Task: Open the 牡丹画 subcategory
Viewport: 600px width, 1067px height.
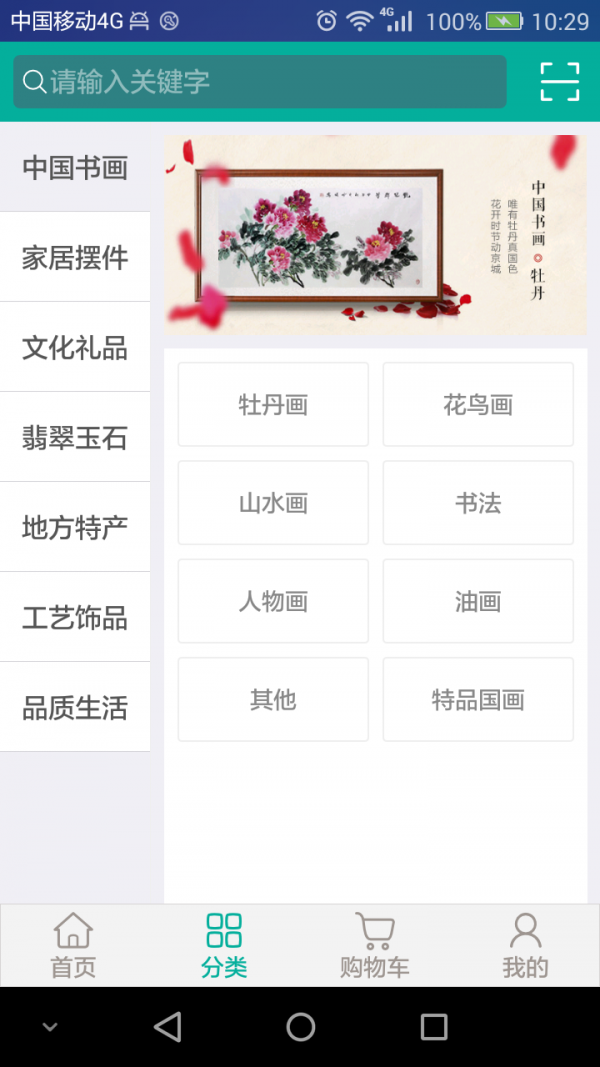Action: 273,405
